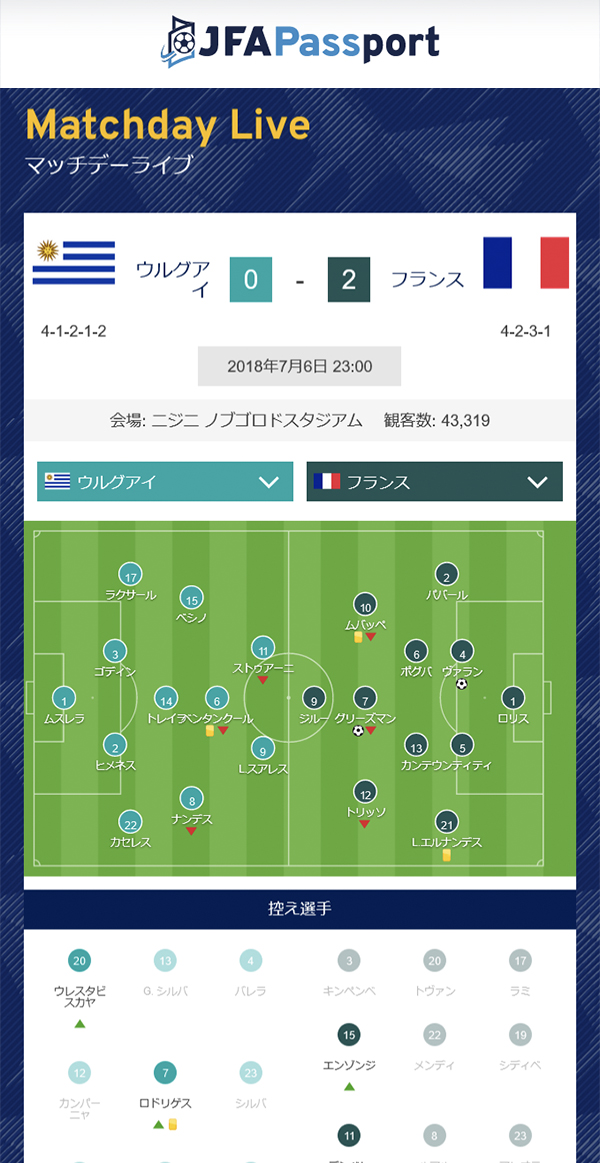Open substitute 7 ロドリゲス
Screen dimensions: 600x1163
(x=165, y=1073)
